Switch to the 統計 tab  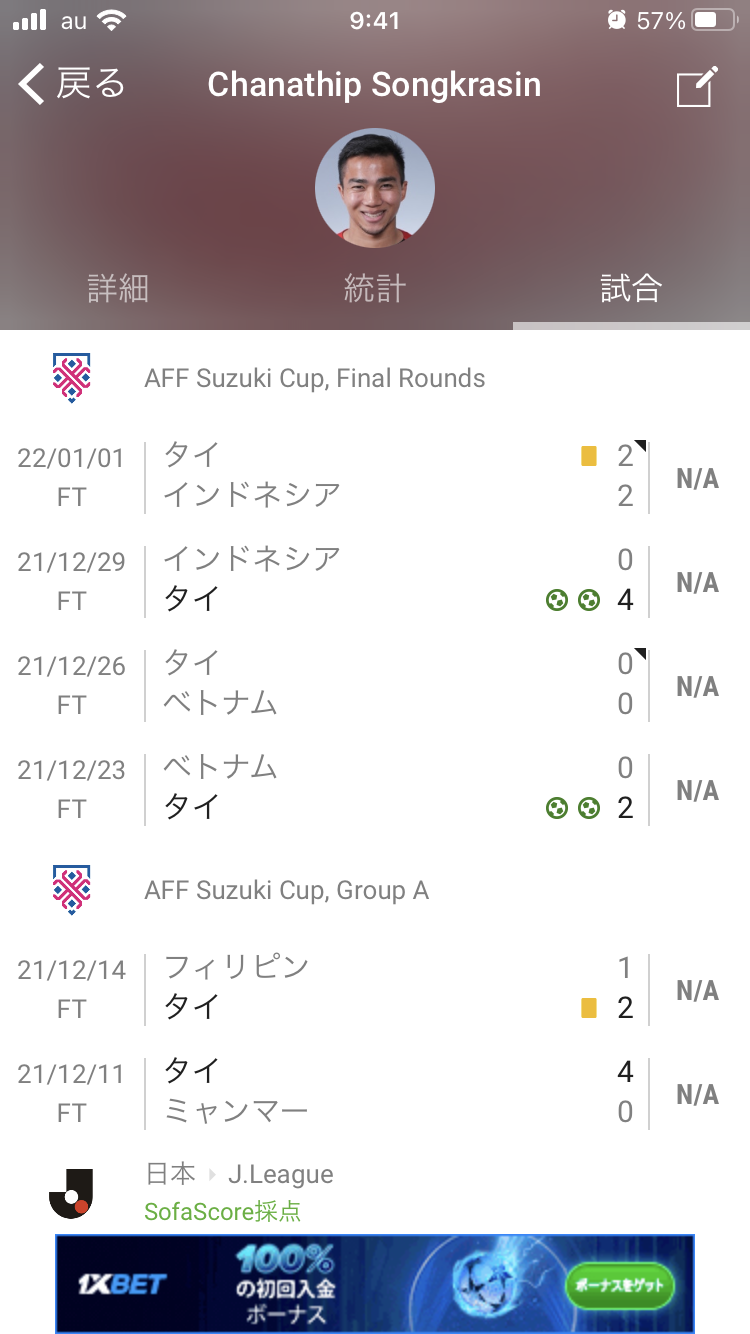pos(375,289)
